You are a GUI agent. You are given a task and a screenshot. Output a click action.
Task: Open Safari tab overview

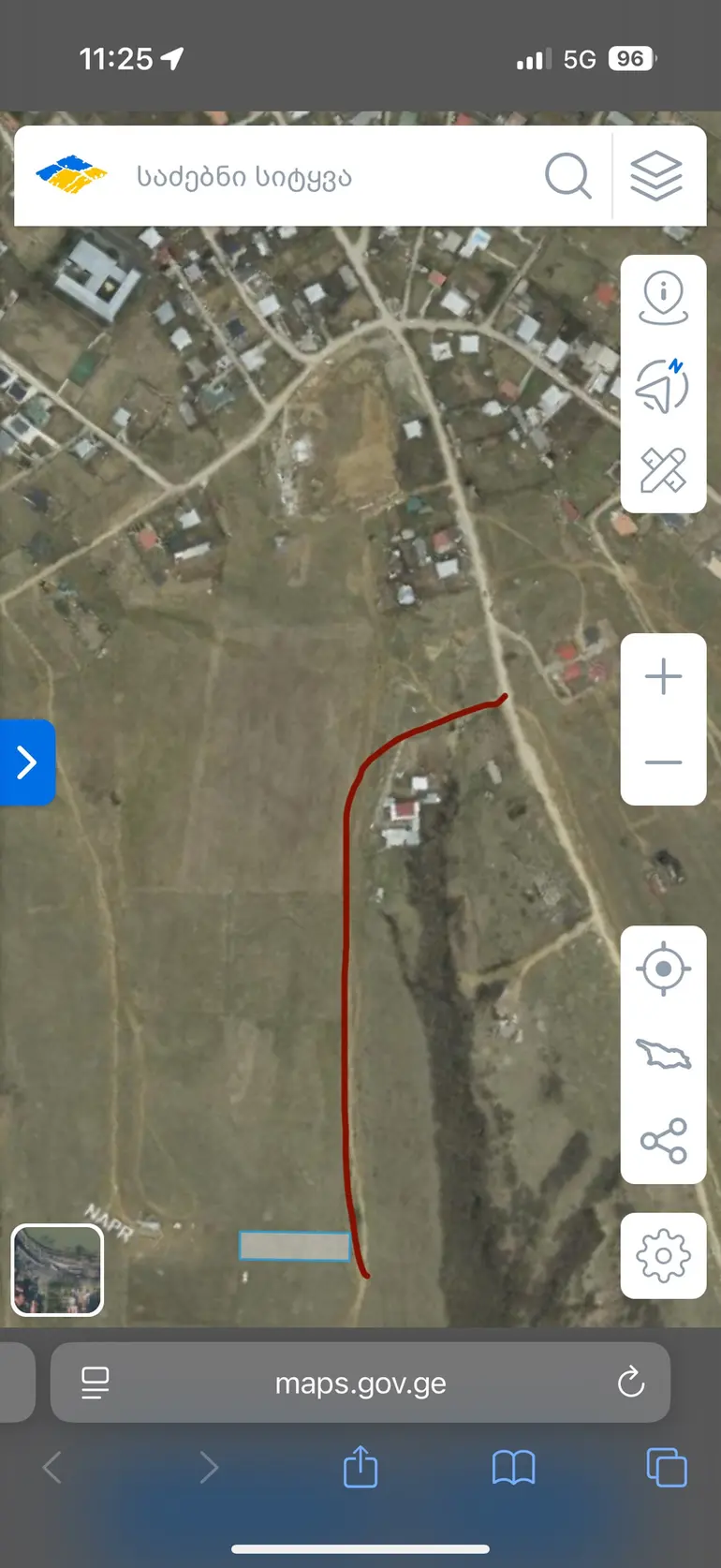(666, 1468)
